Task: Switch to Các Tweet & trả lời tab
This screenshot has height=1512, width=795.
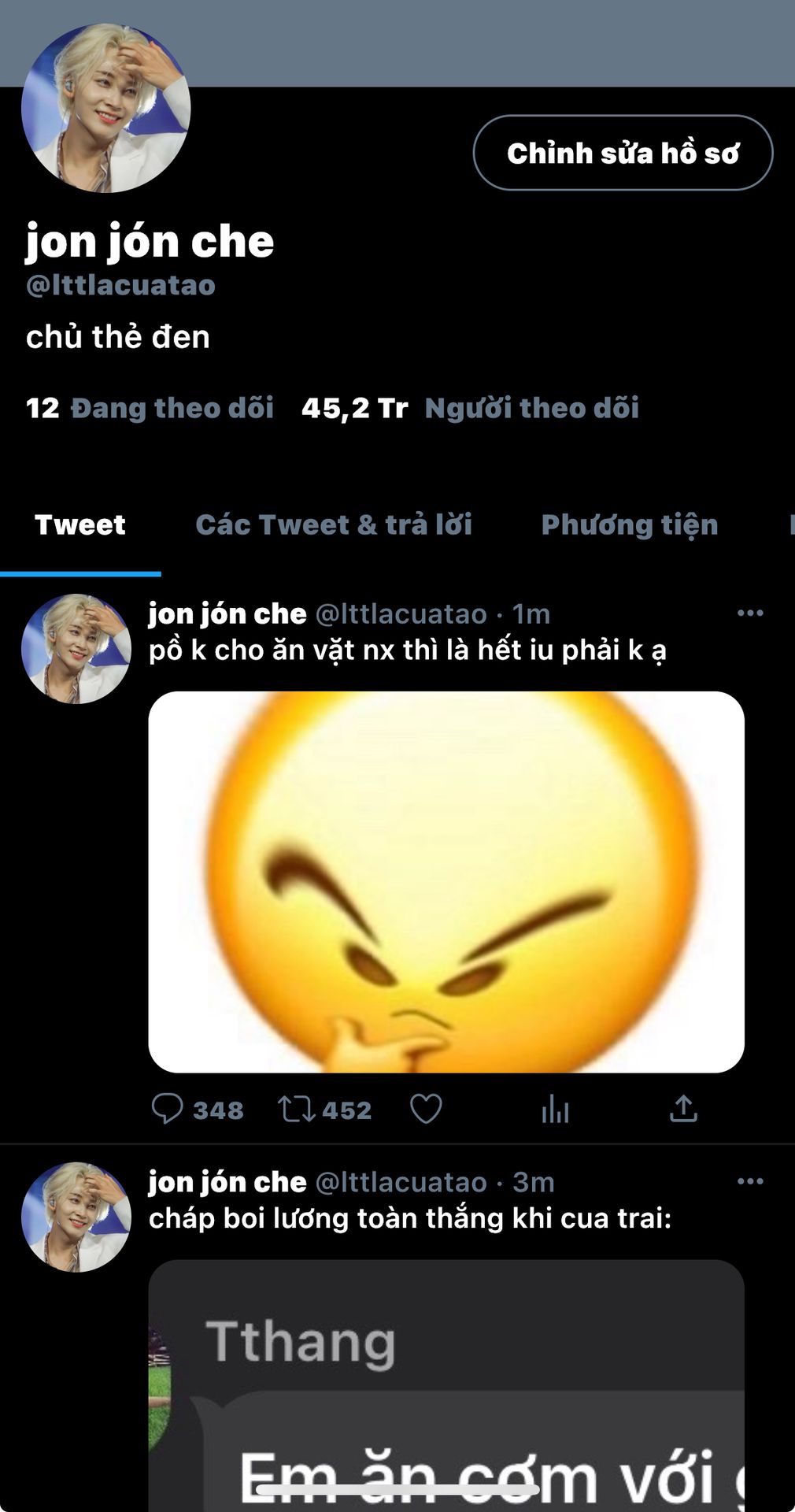Action: coord(334,524)
